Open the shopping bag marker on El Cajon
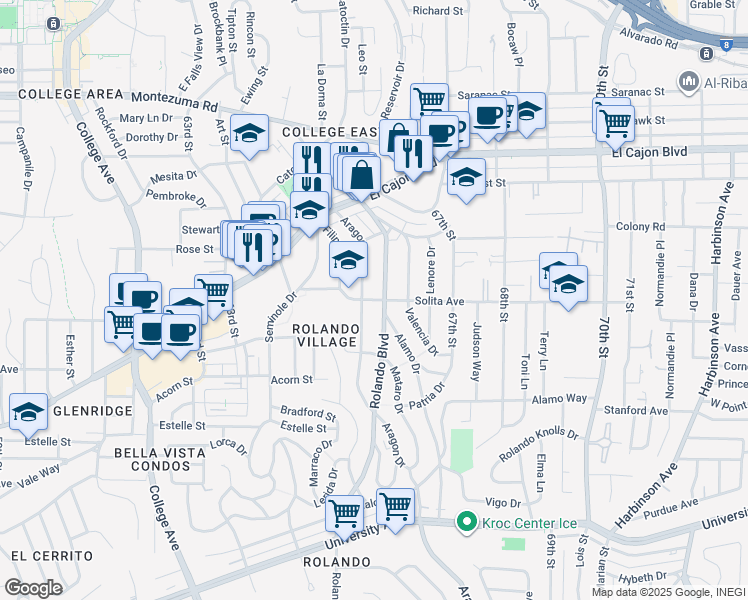This screenshot has width=748, height=600. 362,174
